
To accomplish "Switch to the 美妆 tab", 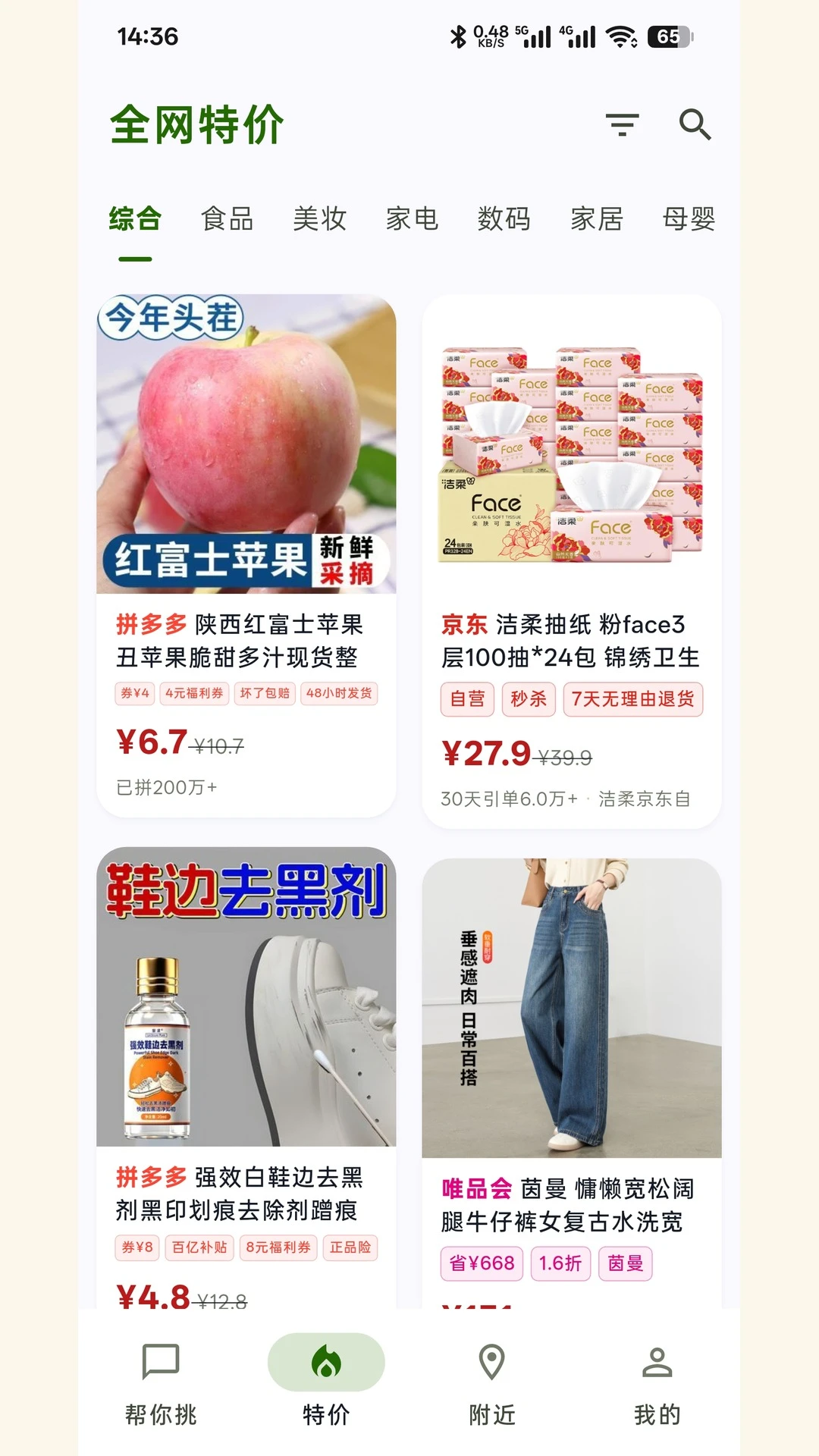I will (x=319, y=219).
